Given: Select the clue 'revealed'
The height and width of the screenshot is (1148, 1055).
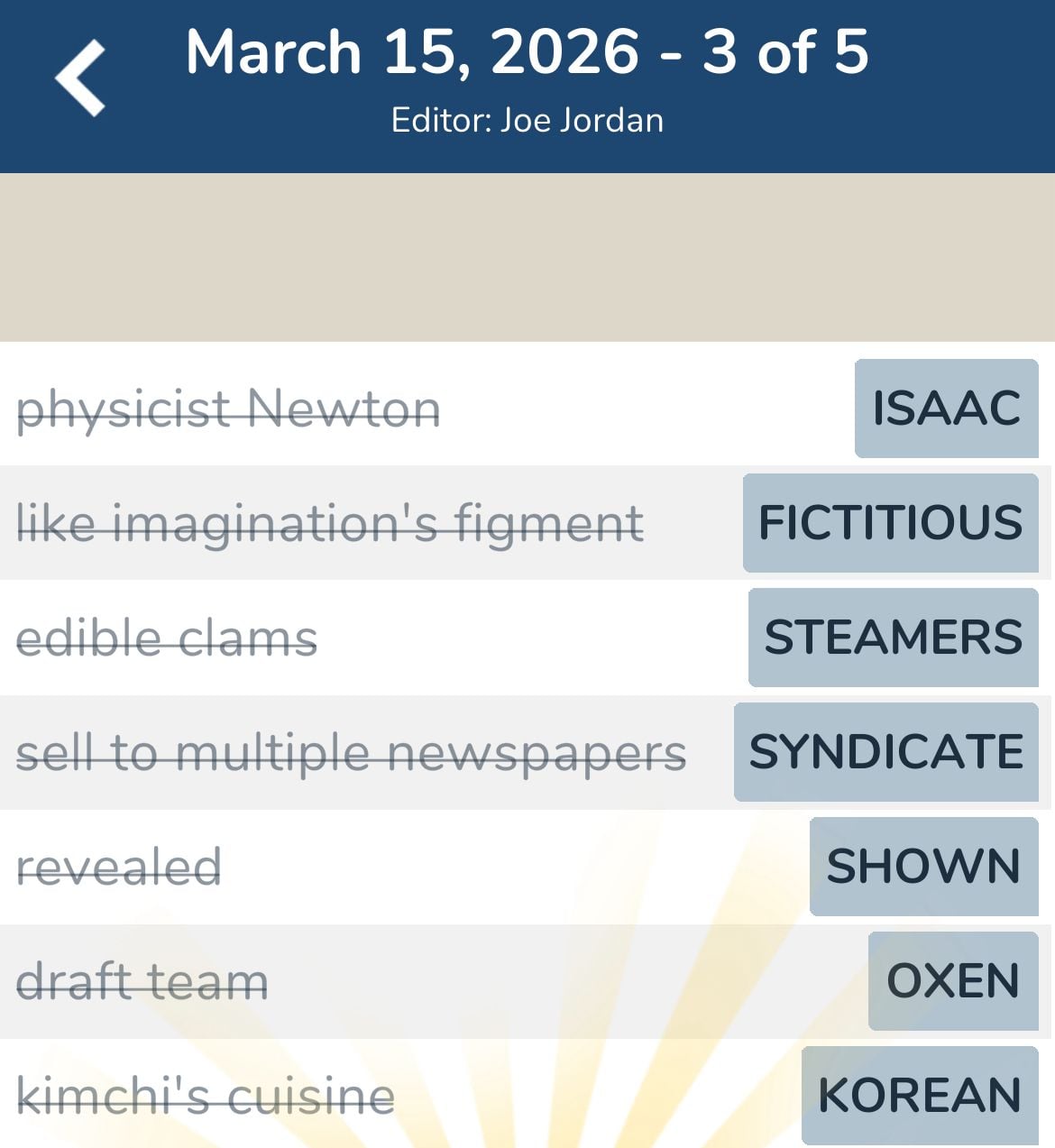Looking at the screenshot, I should [120, 867].
